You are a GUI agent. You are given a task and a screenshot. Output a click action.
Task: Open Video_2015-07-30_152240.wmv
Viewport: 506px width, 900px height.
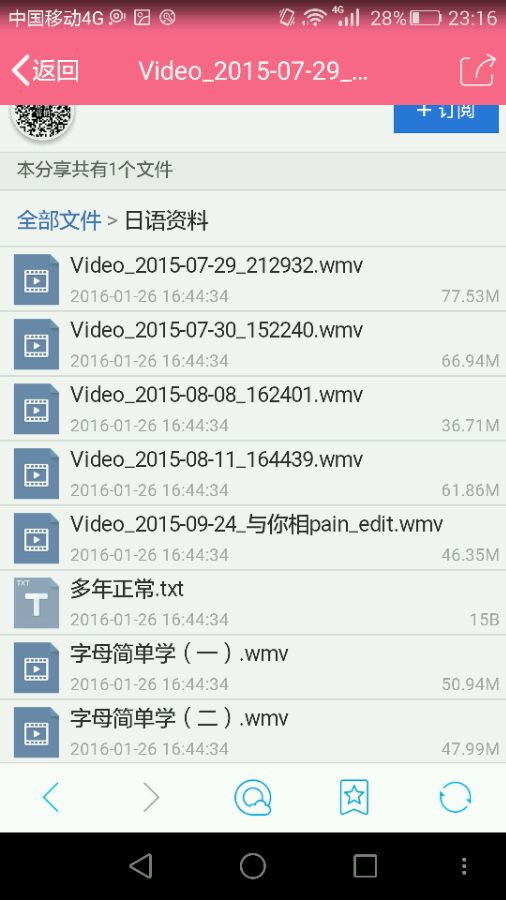coord(253,344)
